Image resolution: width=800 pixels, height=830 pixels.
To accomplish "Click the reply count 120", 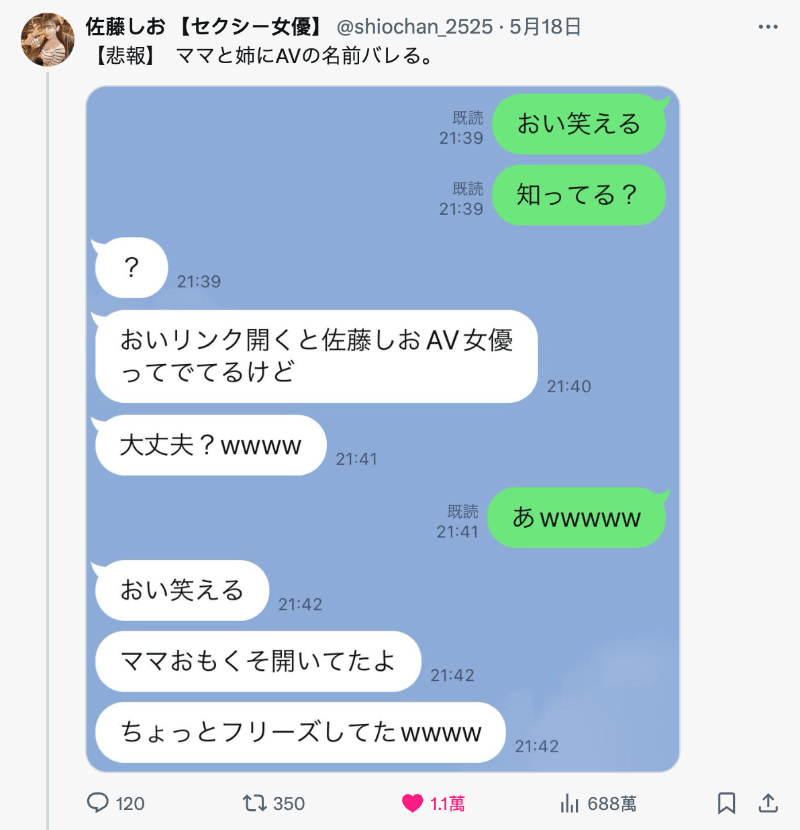I will (130, 803).
